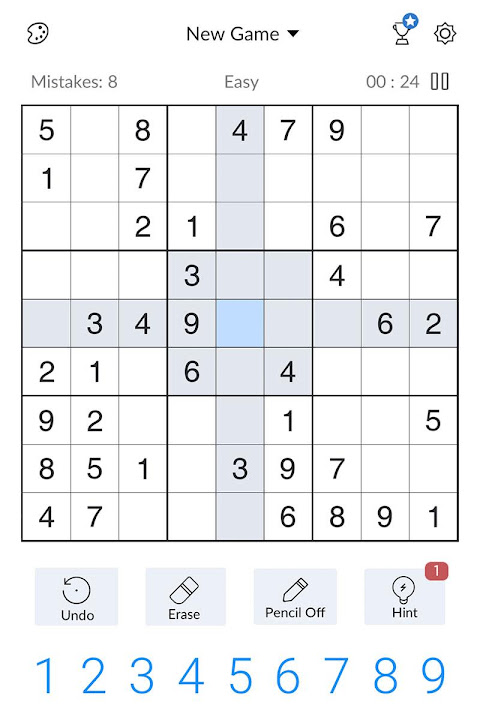Expand the New Game dropdown

pyautogui.click(x=243, y=34)
